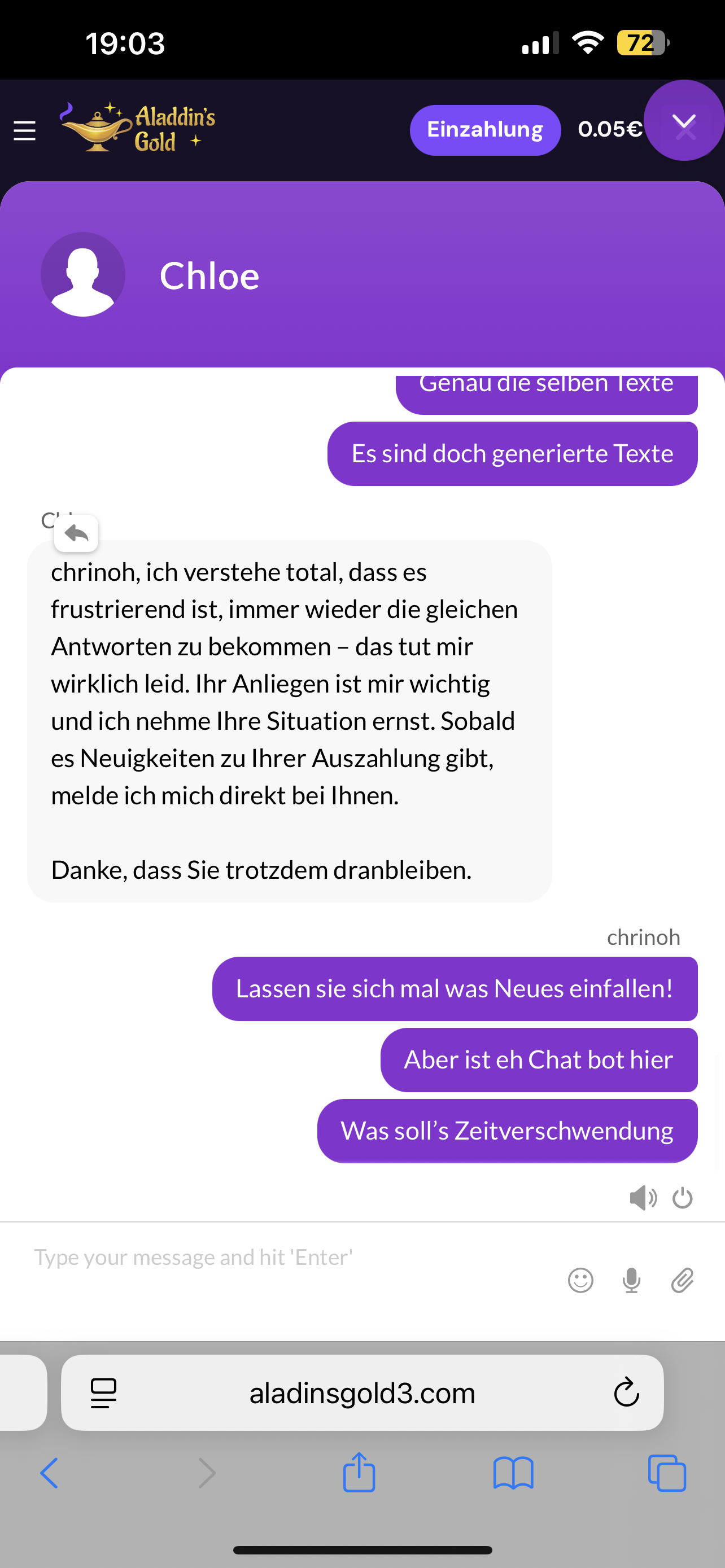
Task: Go back to previous page
Action: click(49, 1473)
